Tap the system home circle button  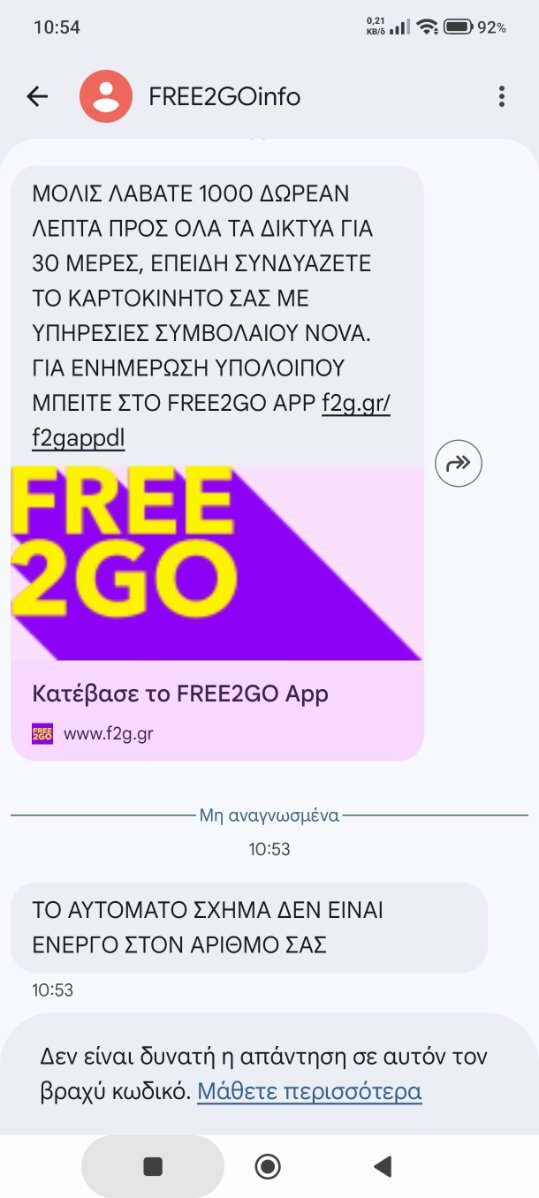tap(268, 1167)
